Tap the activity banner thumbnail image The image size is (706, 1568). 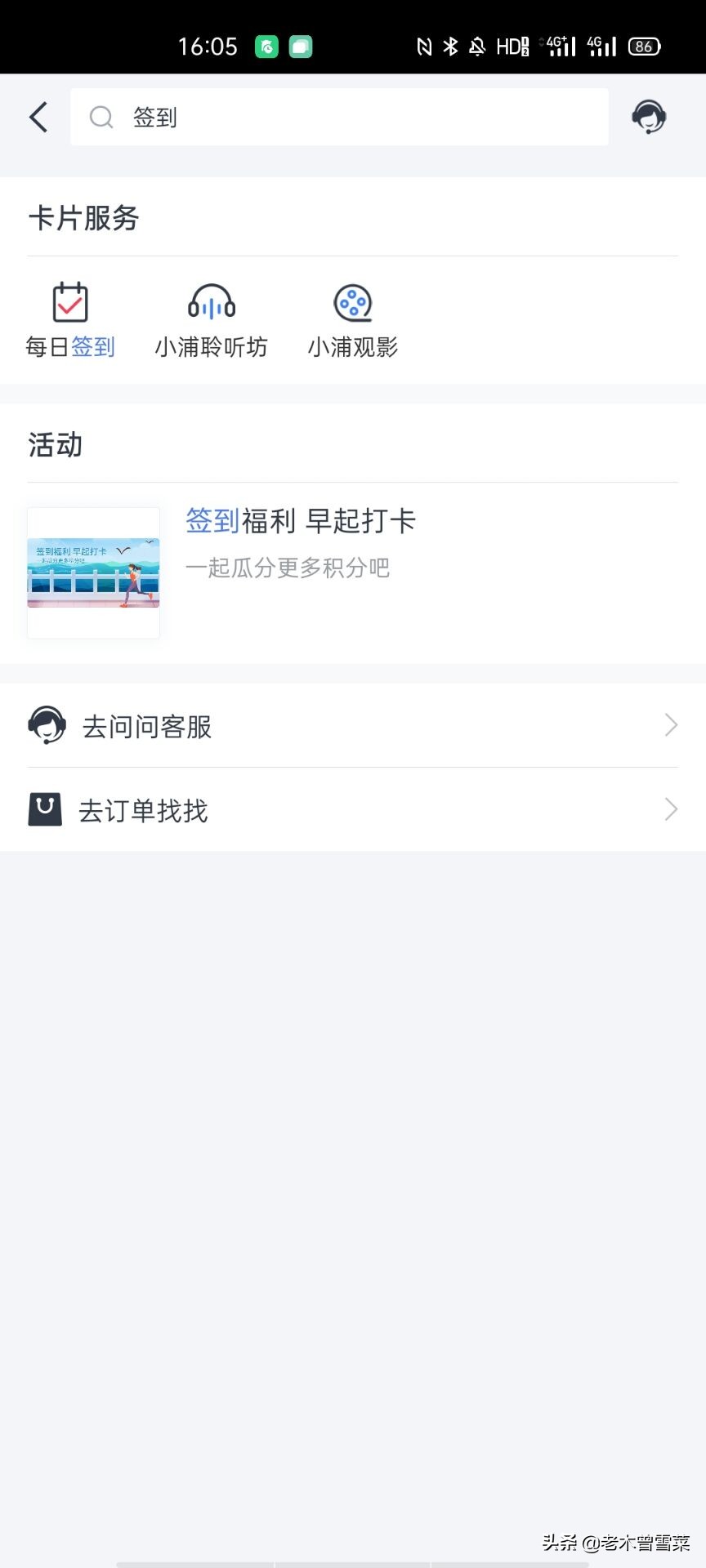92,572
